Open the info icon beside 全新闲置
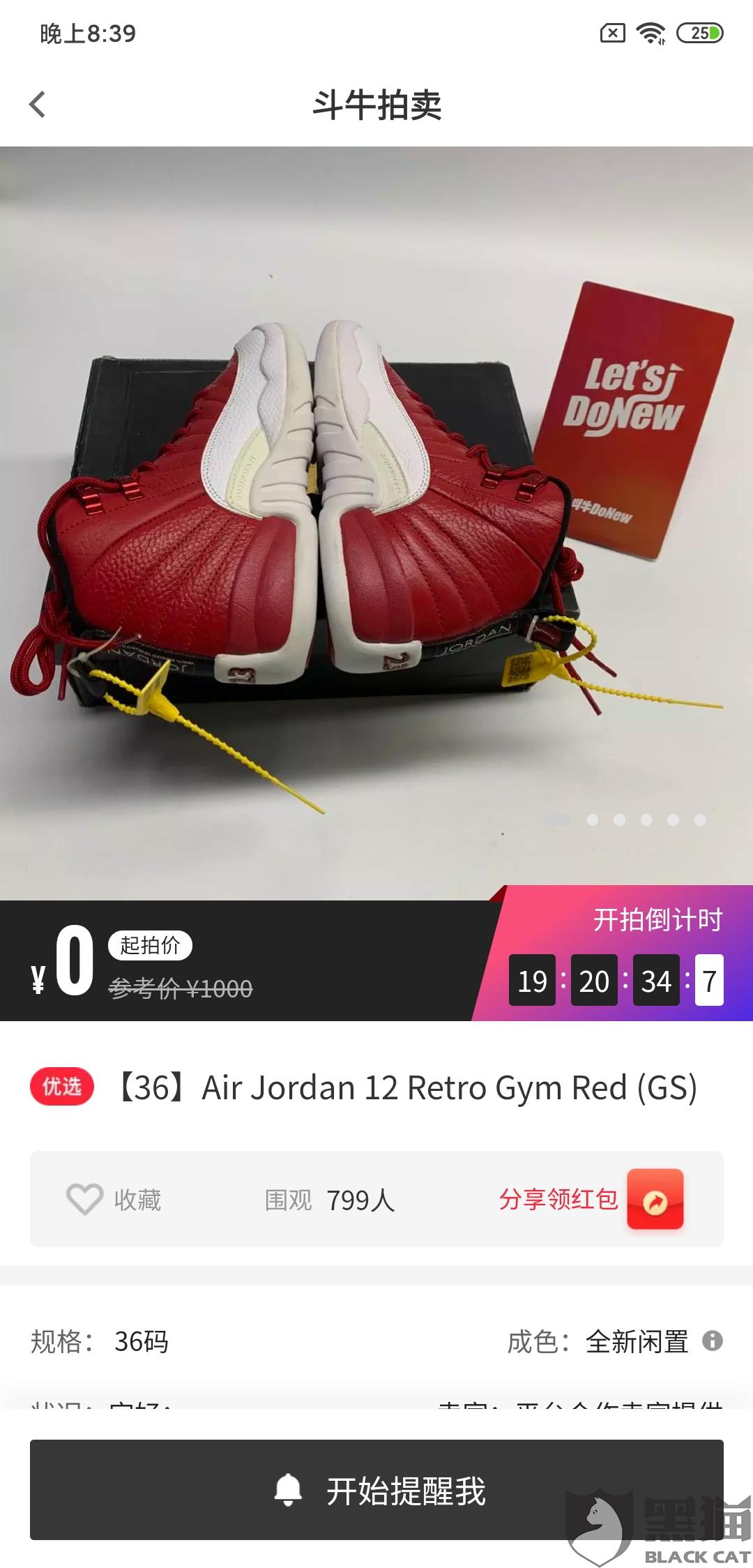 (712, 1341)
